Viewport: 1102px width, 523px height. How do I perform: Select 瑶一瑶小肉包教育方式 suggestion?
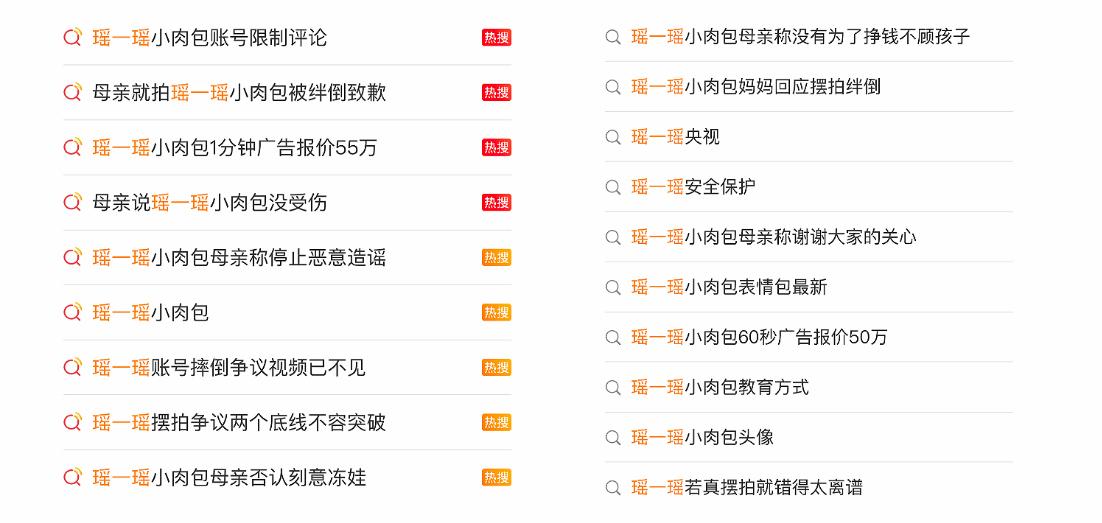coord(720,387)
